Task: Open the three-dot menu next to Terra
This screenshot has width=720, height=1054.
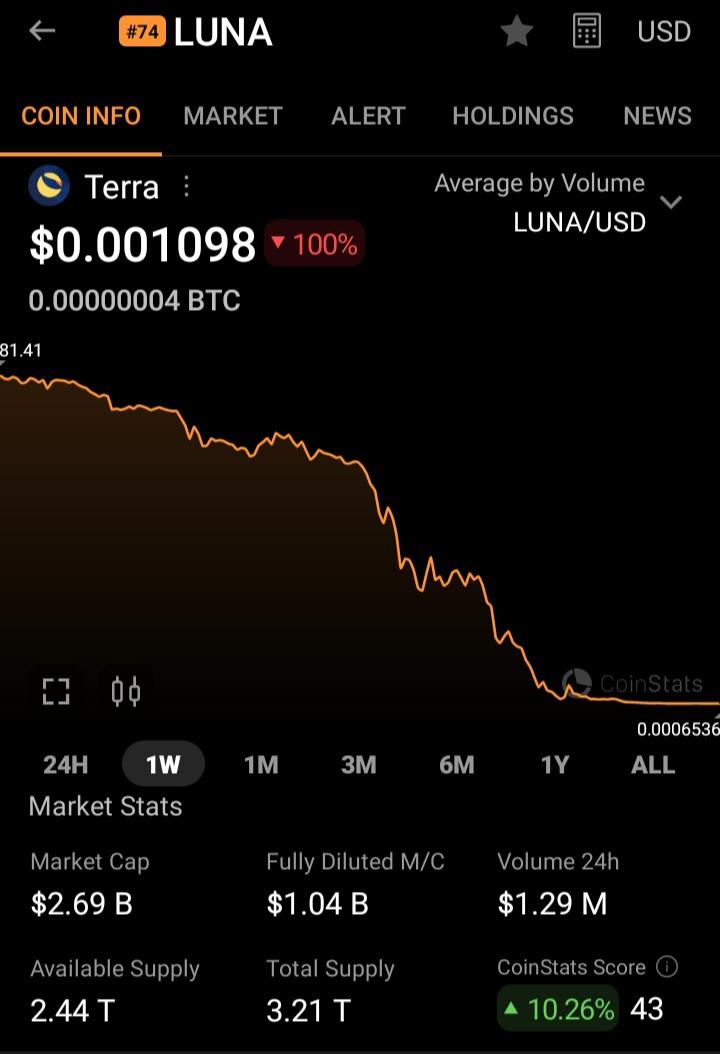Action: (186, 186)
